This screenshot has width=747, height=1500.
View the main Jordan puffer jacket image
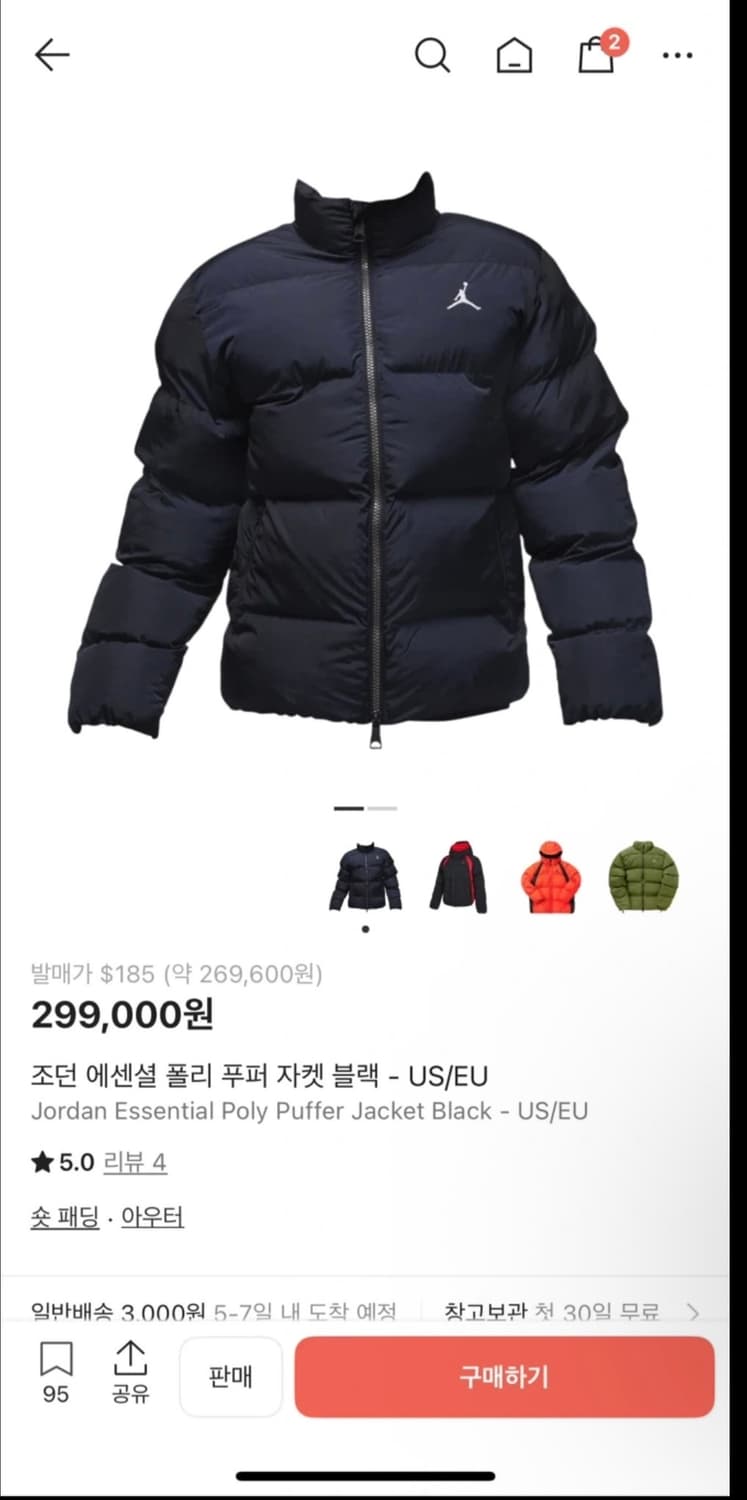pyautogui.click(x=373, y=450)
